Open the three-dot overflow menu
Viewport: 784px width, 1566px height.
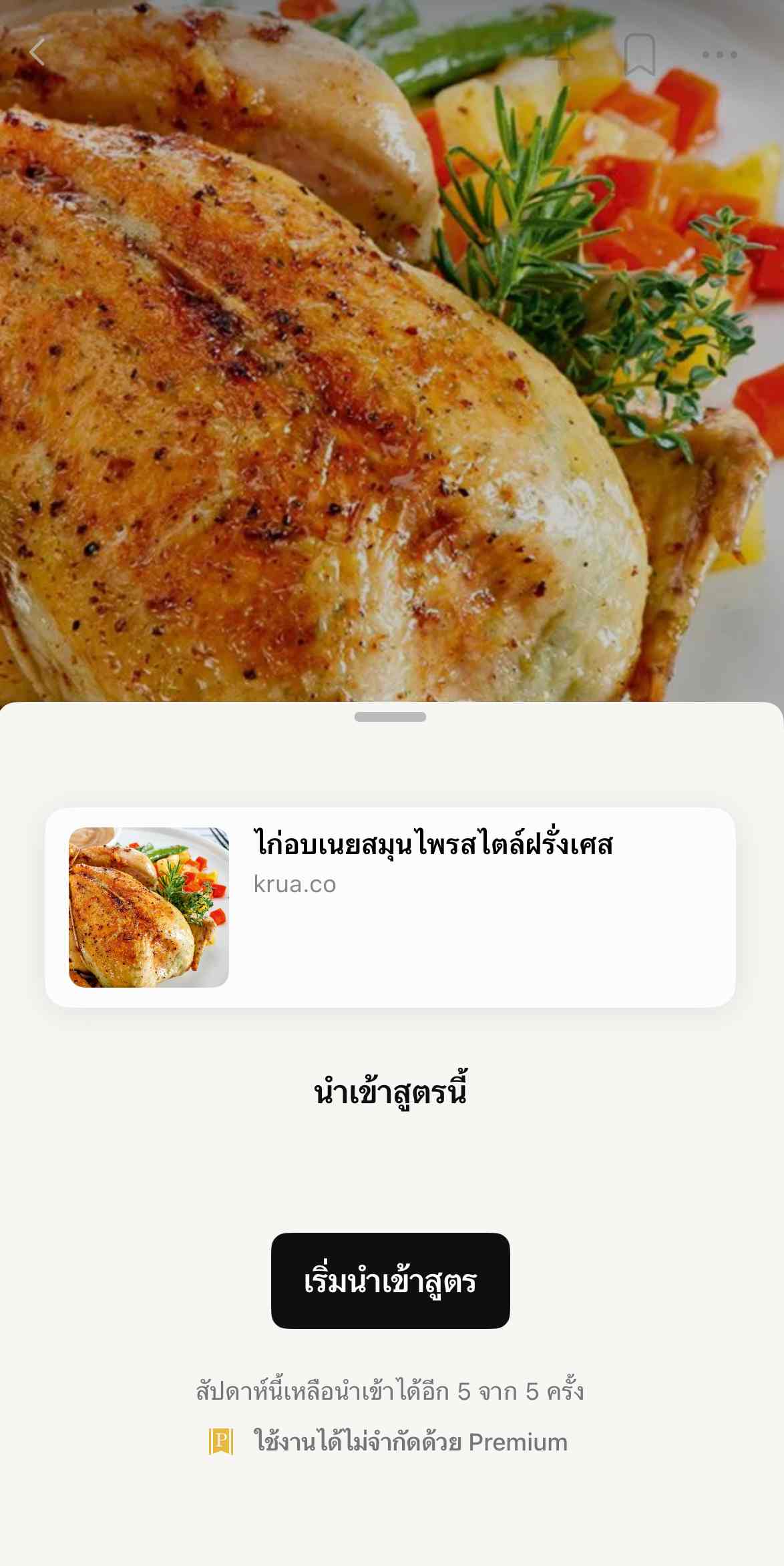pos(719,54)
